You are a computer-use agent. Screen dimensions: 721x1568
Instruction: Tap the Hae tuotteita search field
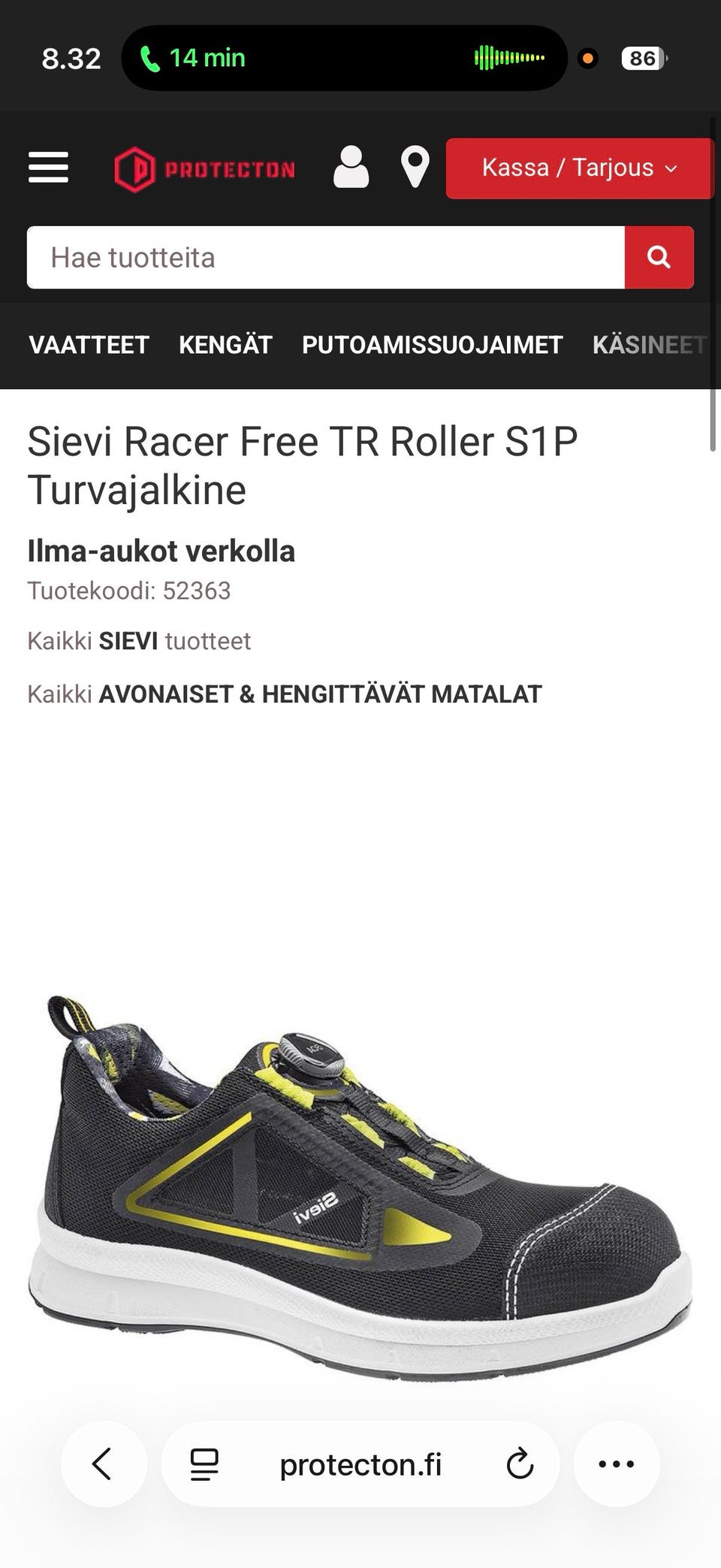[327, 257]
